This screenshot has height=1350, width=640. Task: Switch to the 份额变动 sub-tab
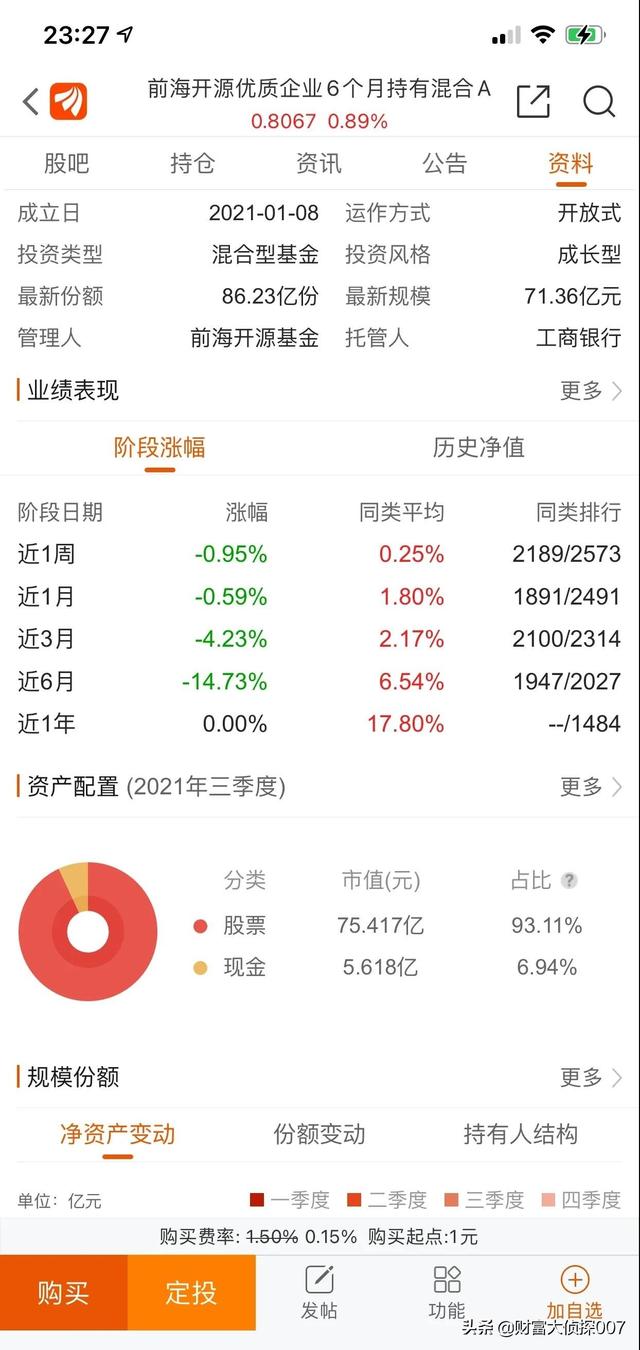pyautogui.click(x=319, y=1134)
